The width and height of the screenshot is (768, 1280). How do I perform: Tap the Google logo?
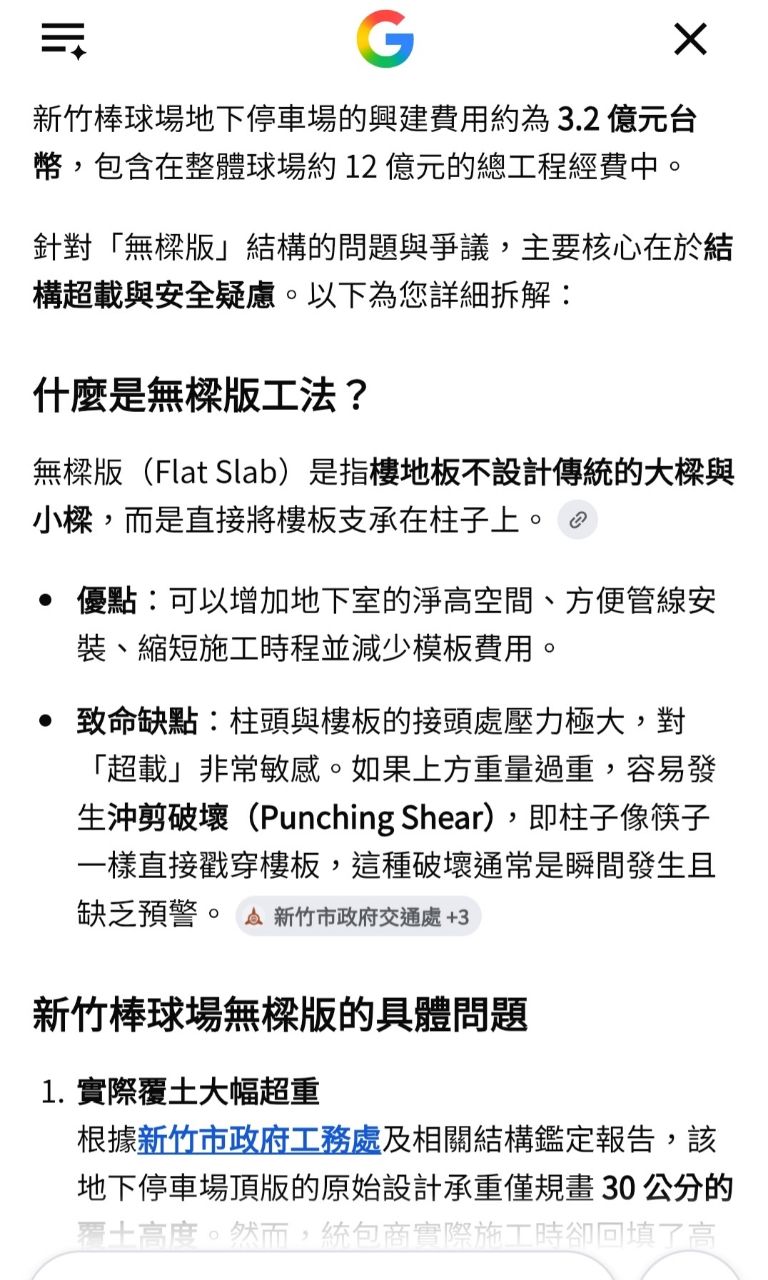pyautogui.click(x=385, y=39)
